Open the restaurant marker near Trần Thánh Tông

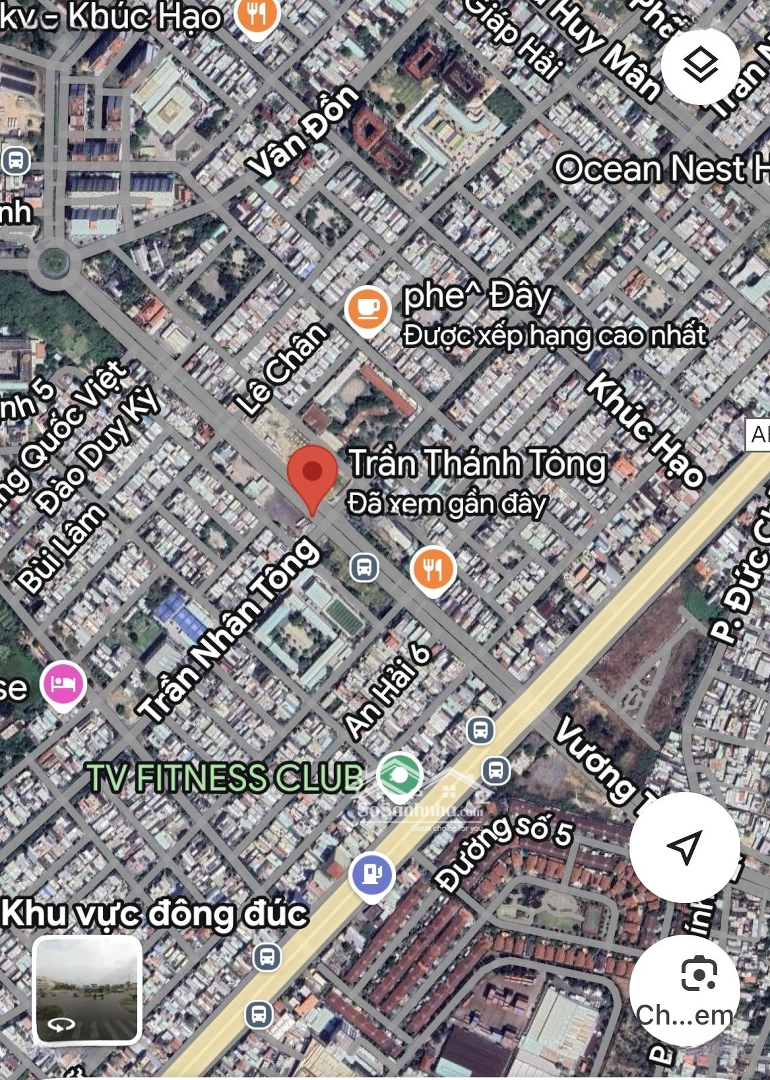pyautogui.click(x=433, y=570)
